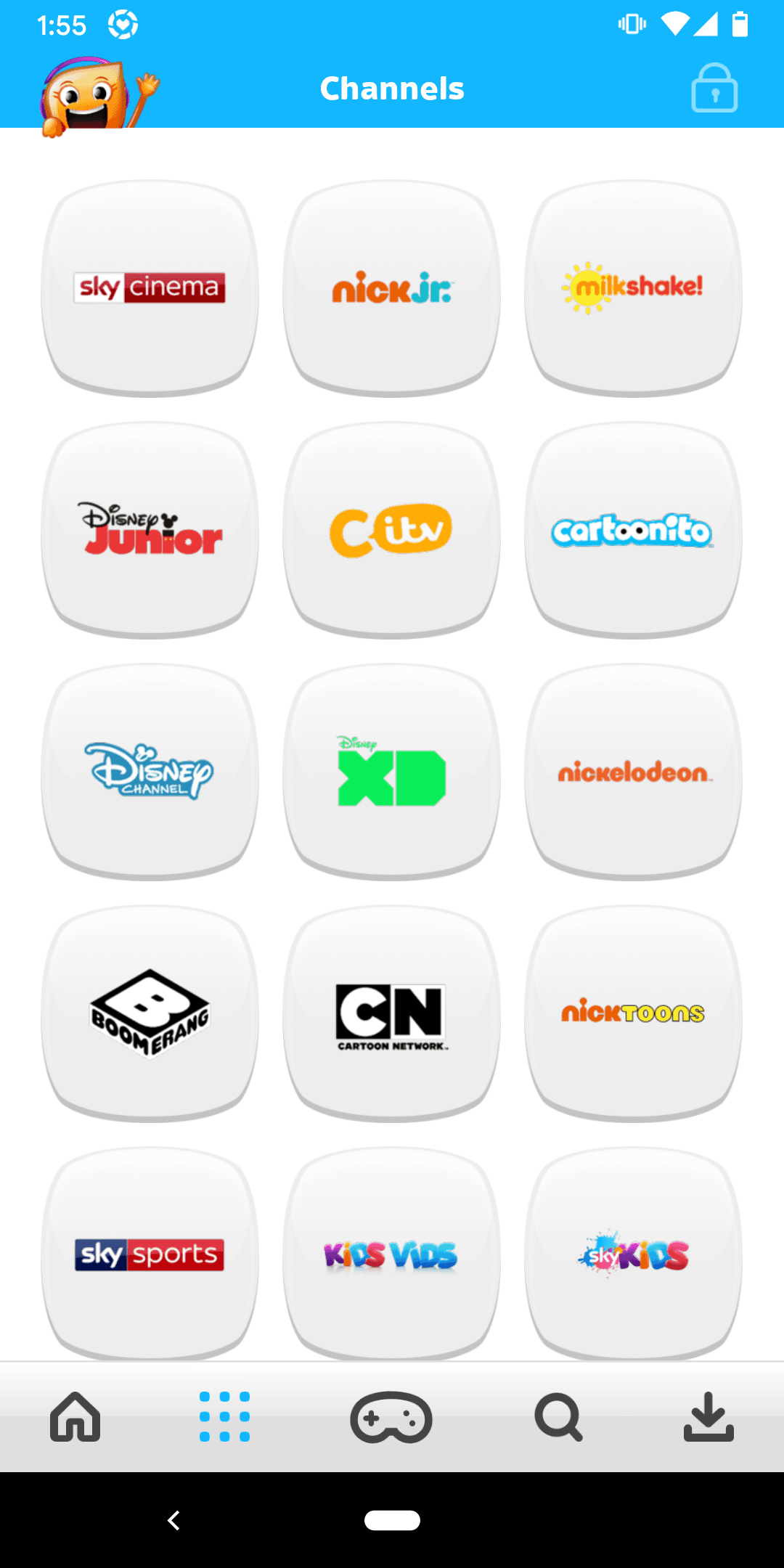The image size is (784, 1568).
Task: Open the Nickelodeon channel
Action: pyautogui.click(x=633, y=771)
